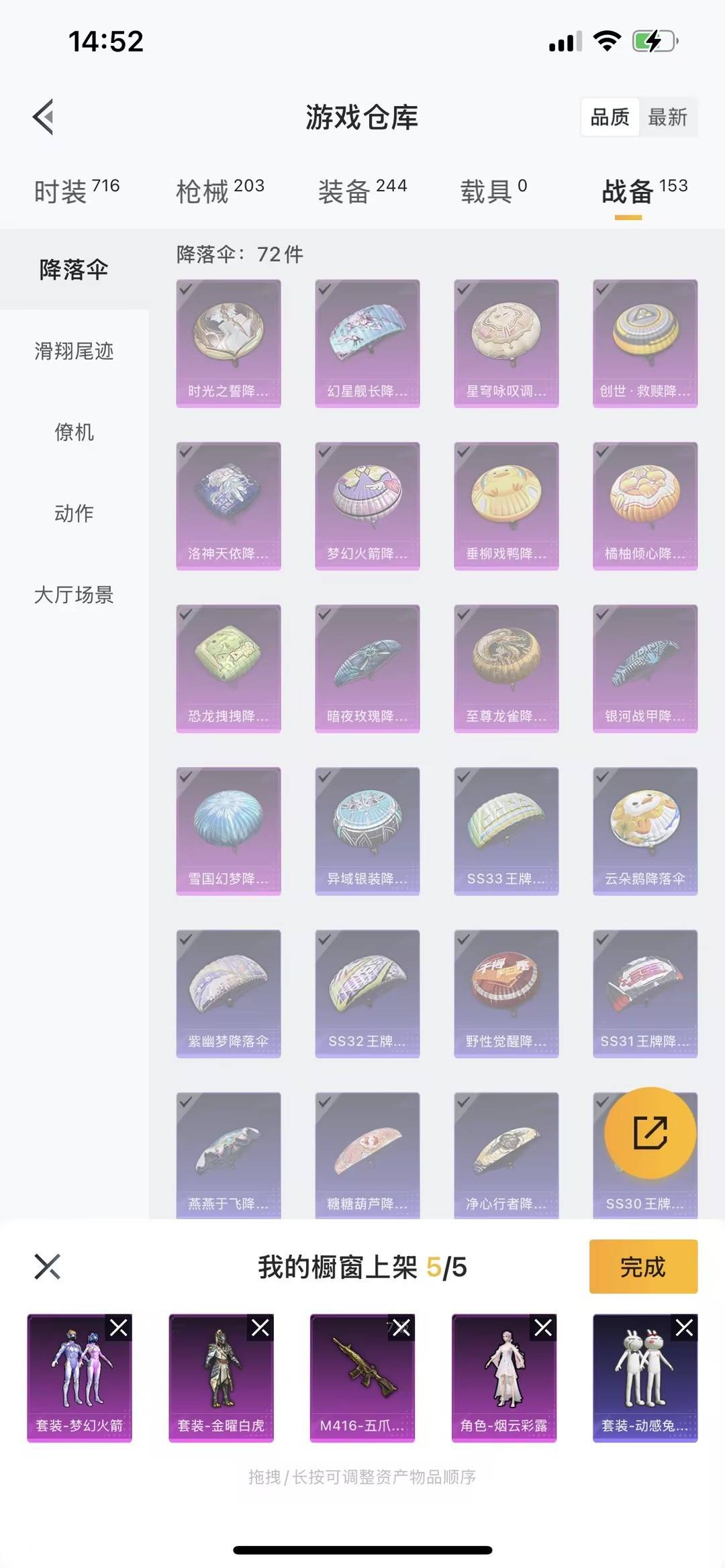Select the 垂柳戏鸭降落伞 item
725x1568 pixels.
point(506,505)
